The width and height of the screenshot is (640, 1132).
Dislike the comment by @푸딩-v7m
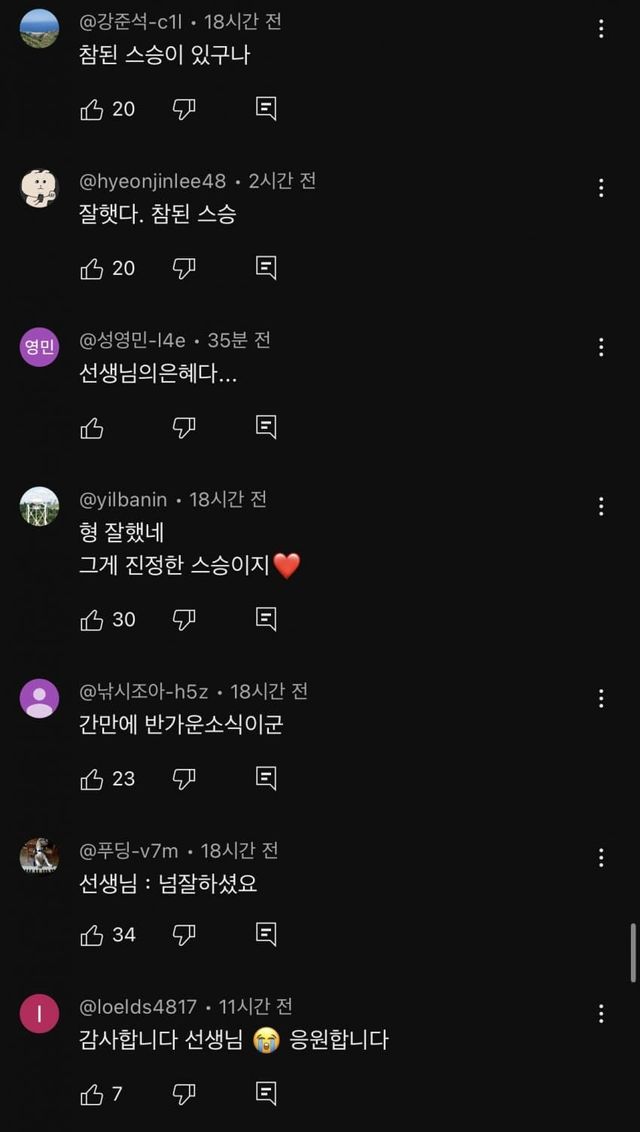point(184,934)
